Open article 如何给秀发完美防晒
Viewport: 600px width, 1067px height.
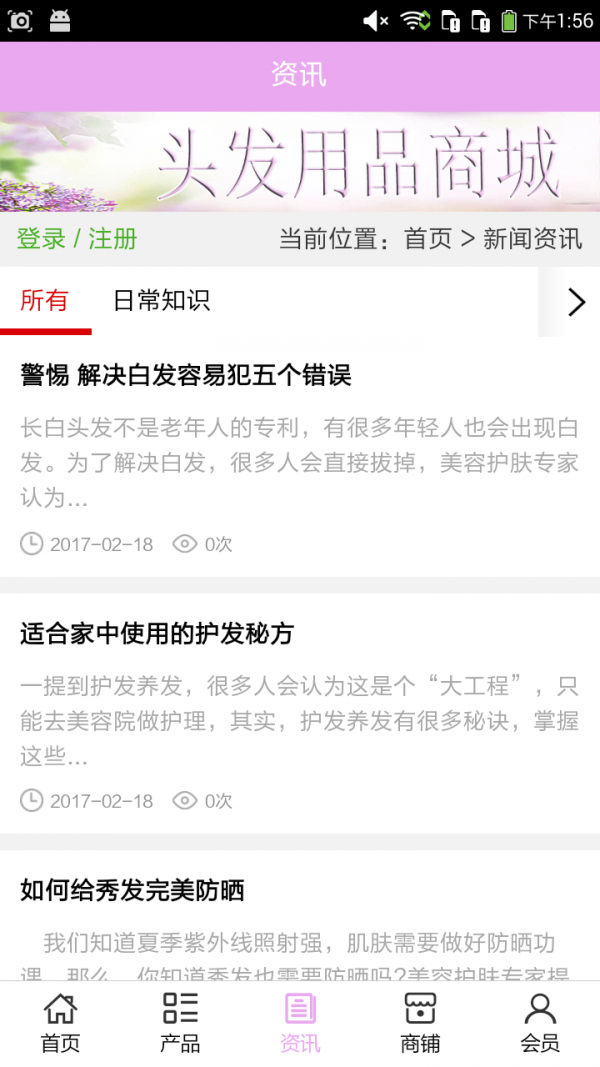pyautogui.click(x=132, y=890)
